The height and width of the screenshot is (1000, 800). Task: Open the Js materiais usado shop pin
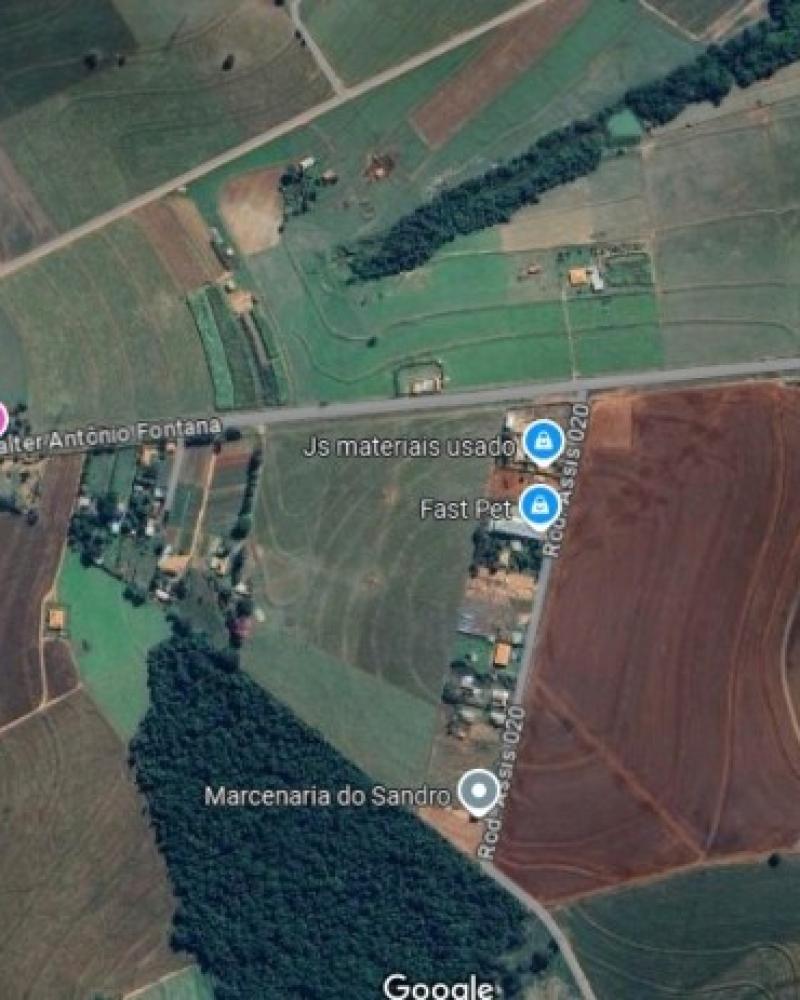[543, 441]
